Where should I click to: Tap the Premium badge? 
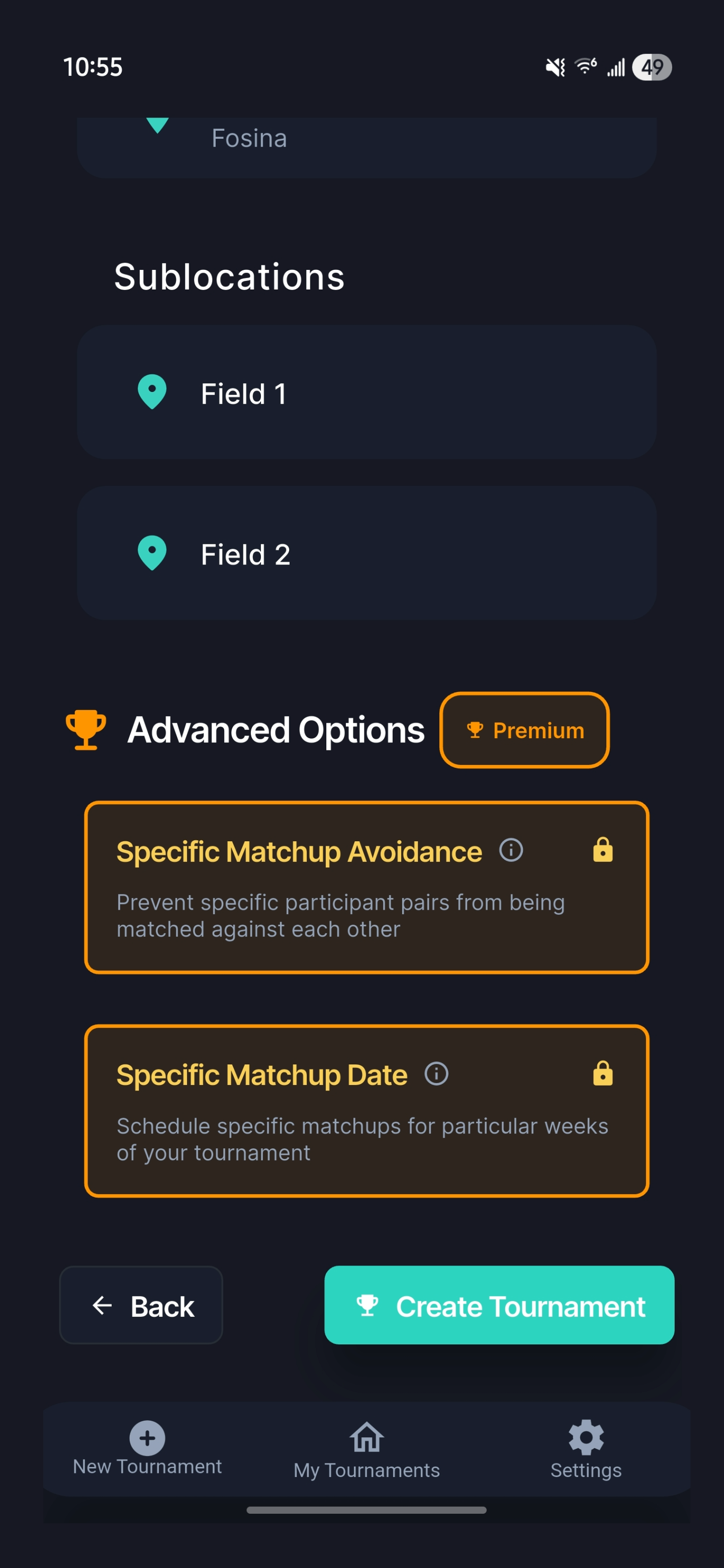tap(524, 730)
